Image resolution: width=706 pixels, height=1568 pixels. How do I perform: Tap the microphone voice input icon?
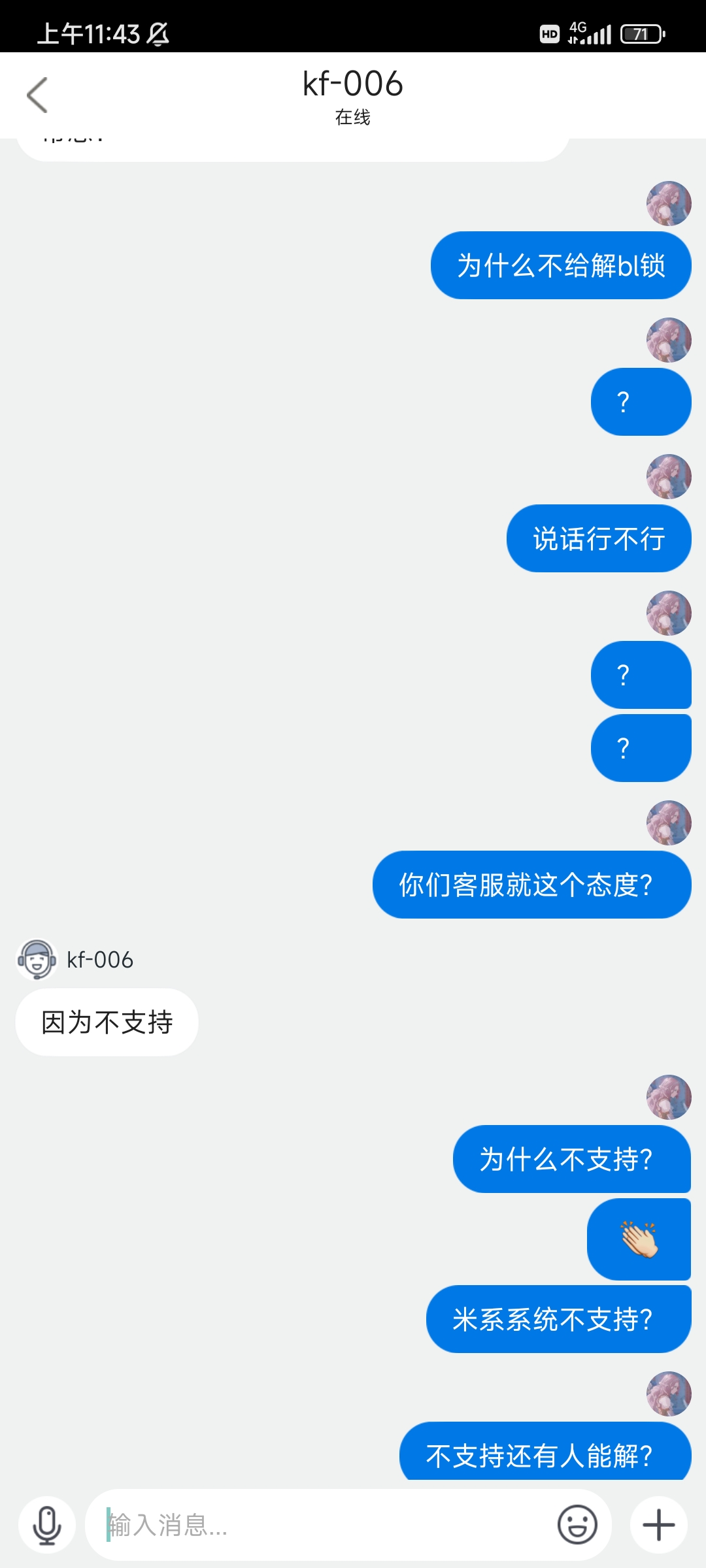[x=47, y=1525]
